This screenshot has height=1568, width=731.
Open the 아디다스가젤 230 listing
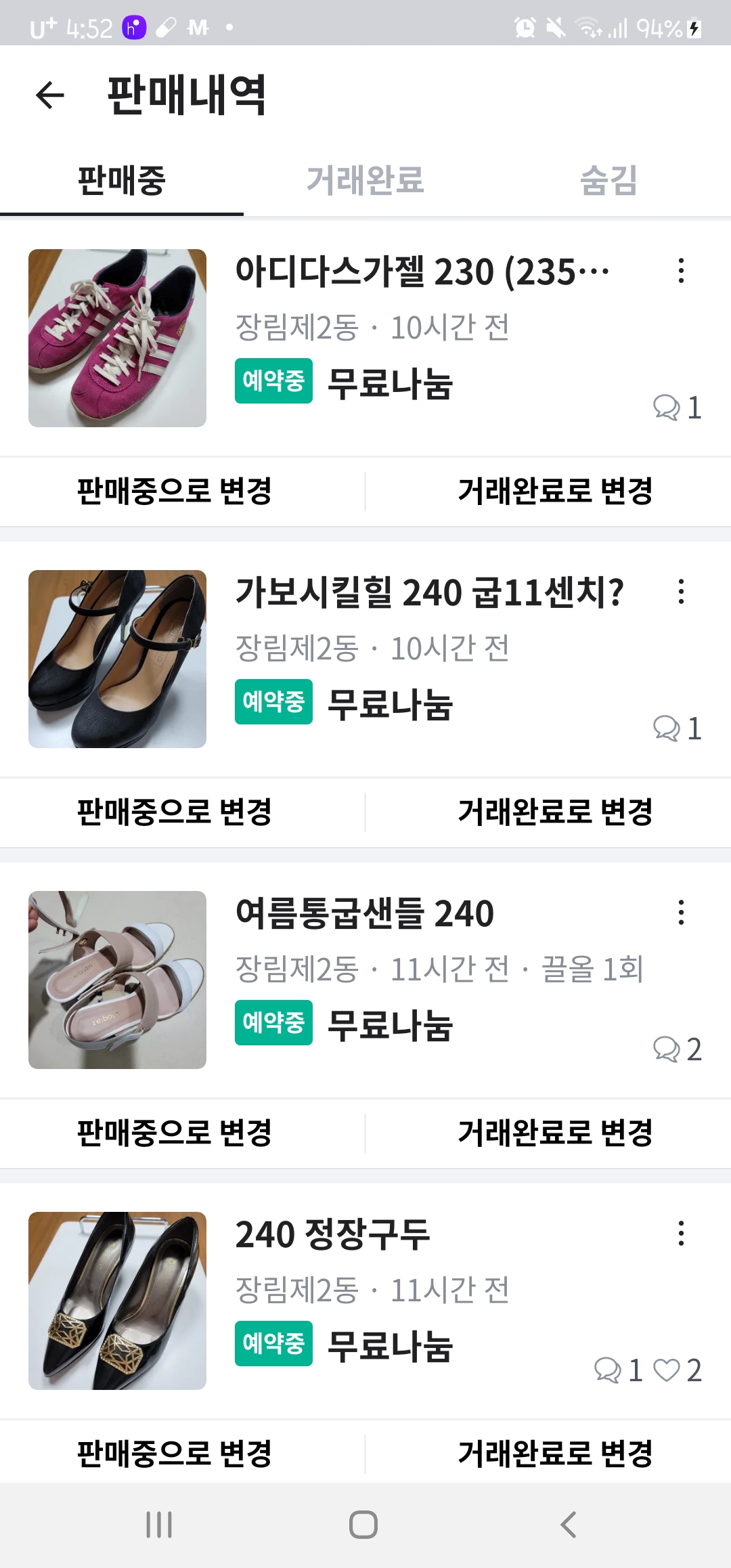(x=421, y=272)
